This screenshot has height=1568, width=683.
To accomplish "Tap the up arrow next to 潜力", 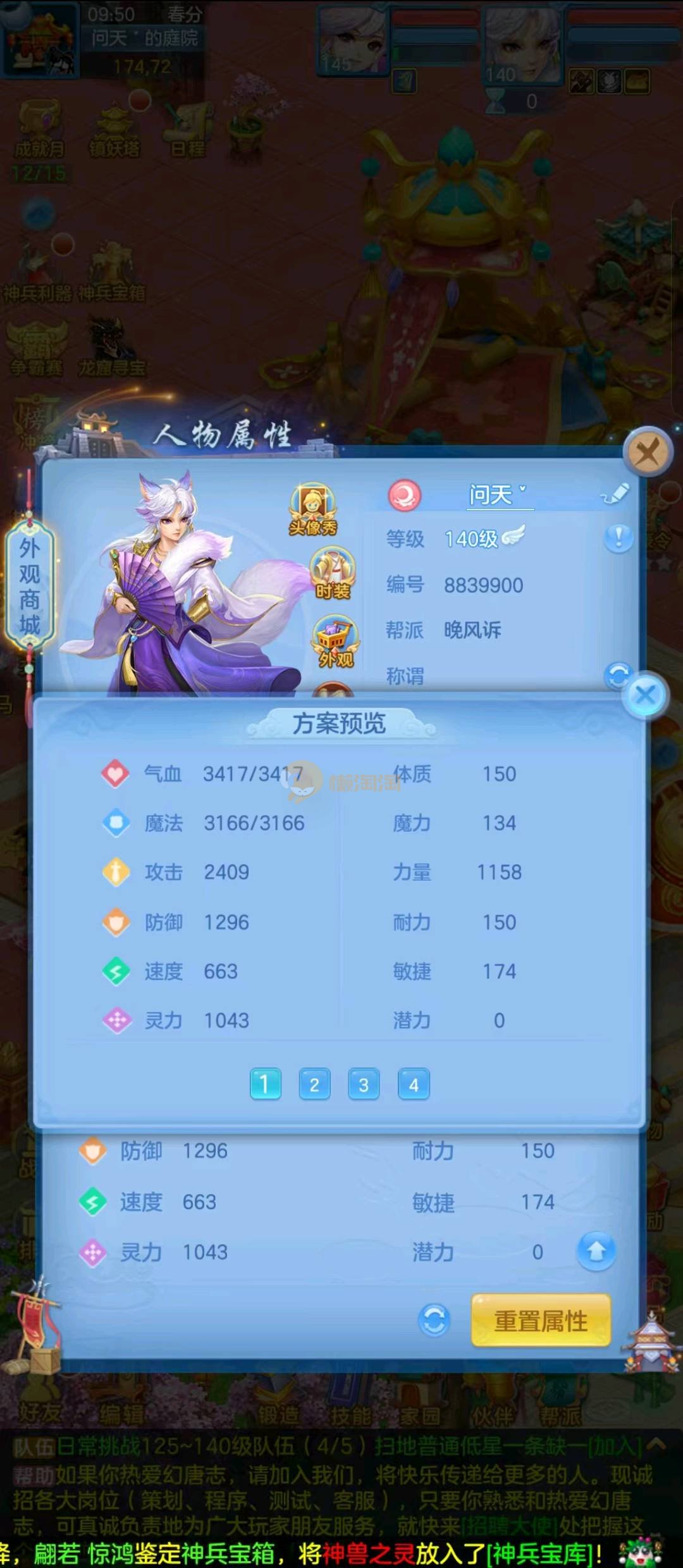I will [596, 1251].
